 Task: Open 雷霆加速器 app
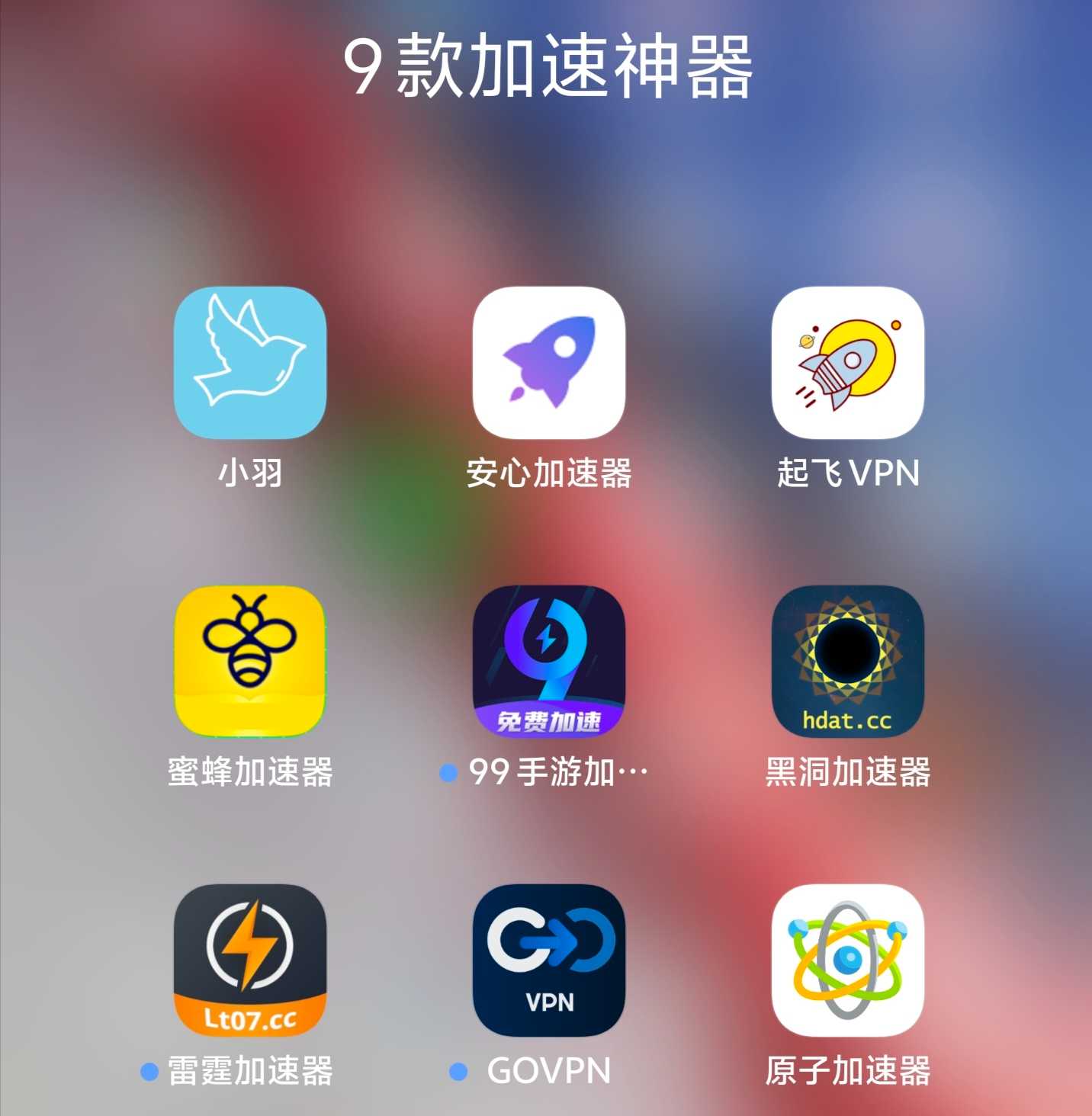coord(250,960)
